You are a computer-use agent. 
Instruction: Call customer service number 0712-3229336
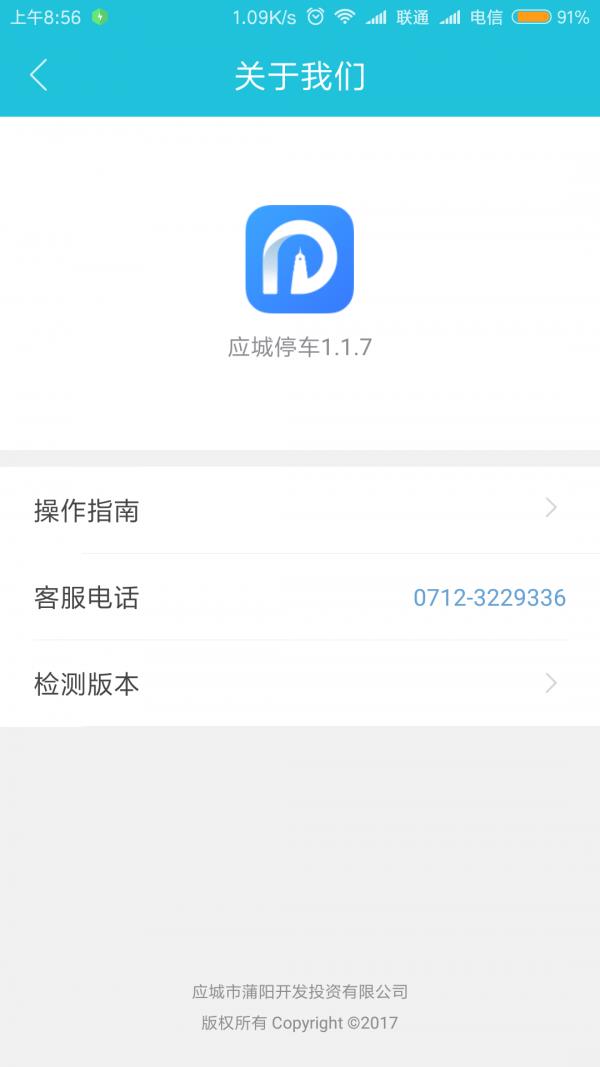pos(489,597)
